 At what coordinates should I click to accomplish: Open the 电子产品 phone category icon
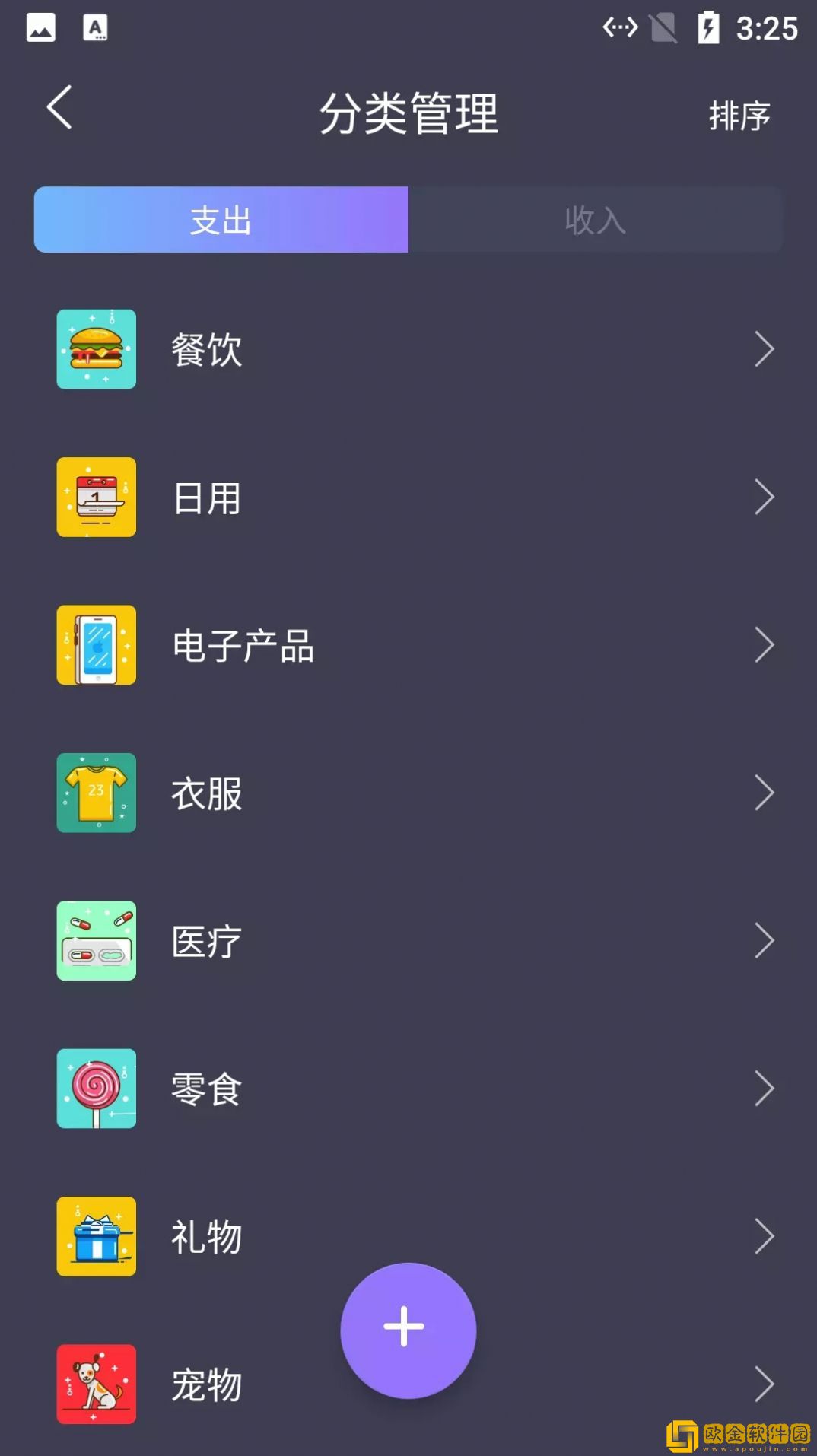(96, 645)
